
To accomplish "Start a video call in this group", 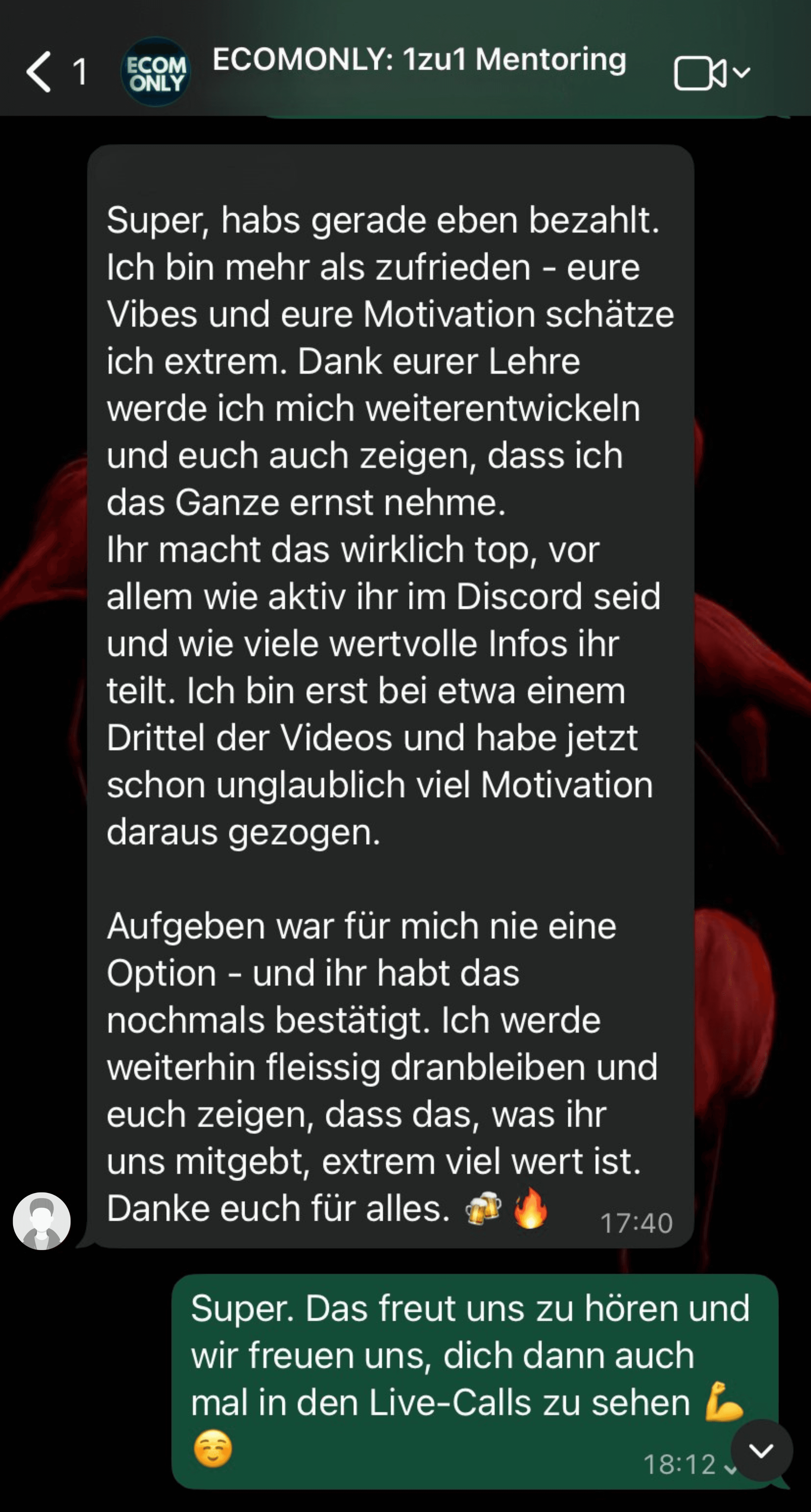I will click(x=700, y=73).
